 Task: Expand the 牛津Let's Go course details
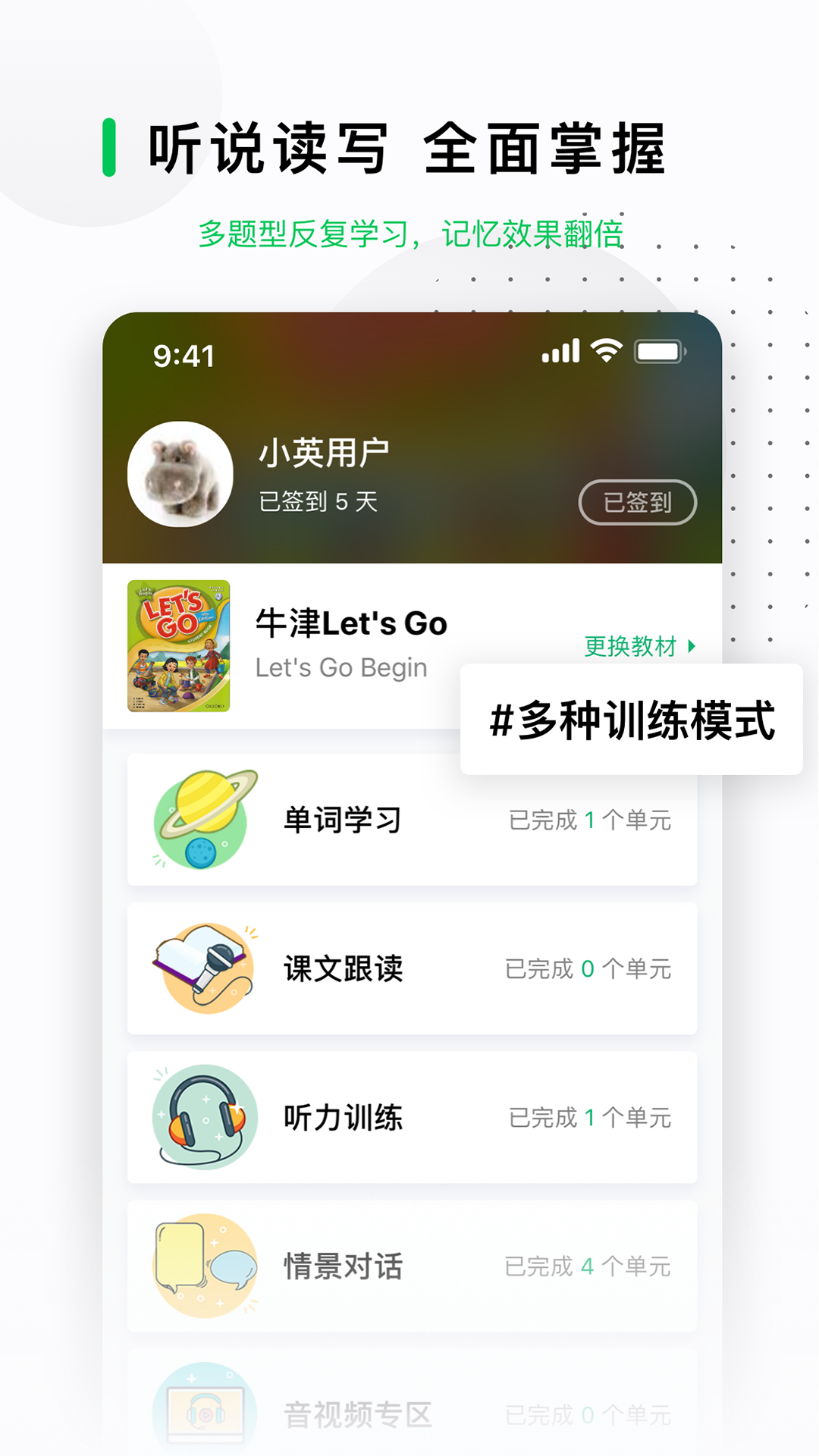350,623
